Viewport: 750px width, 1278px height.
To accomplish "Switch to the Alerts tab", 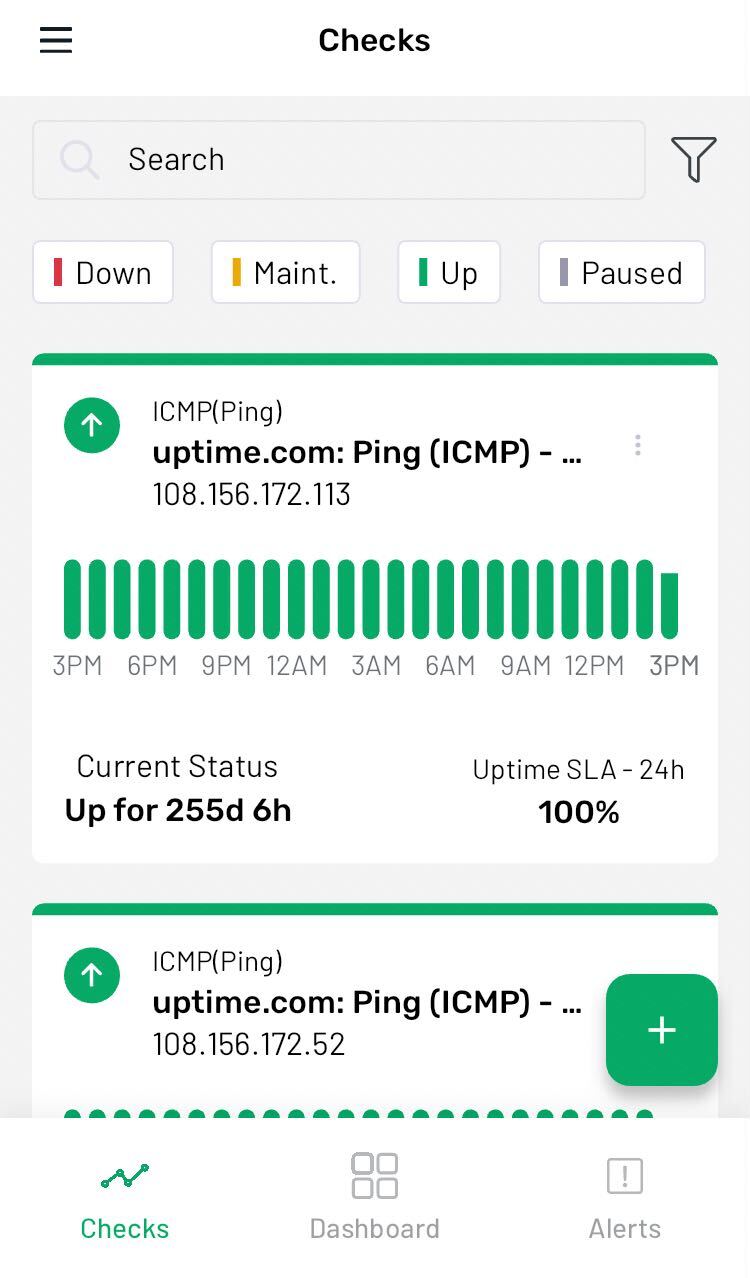I will tap(624, 1196).
